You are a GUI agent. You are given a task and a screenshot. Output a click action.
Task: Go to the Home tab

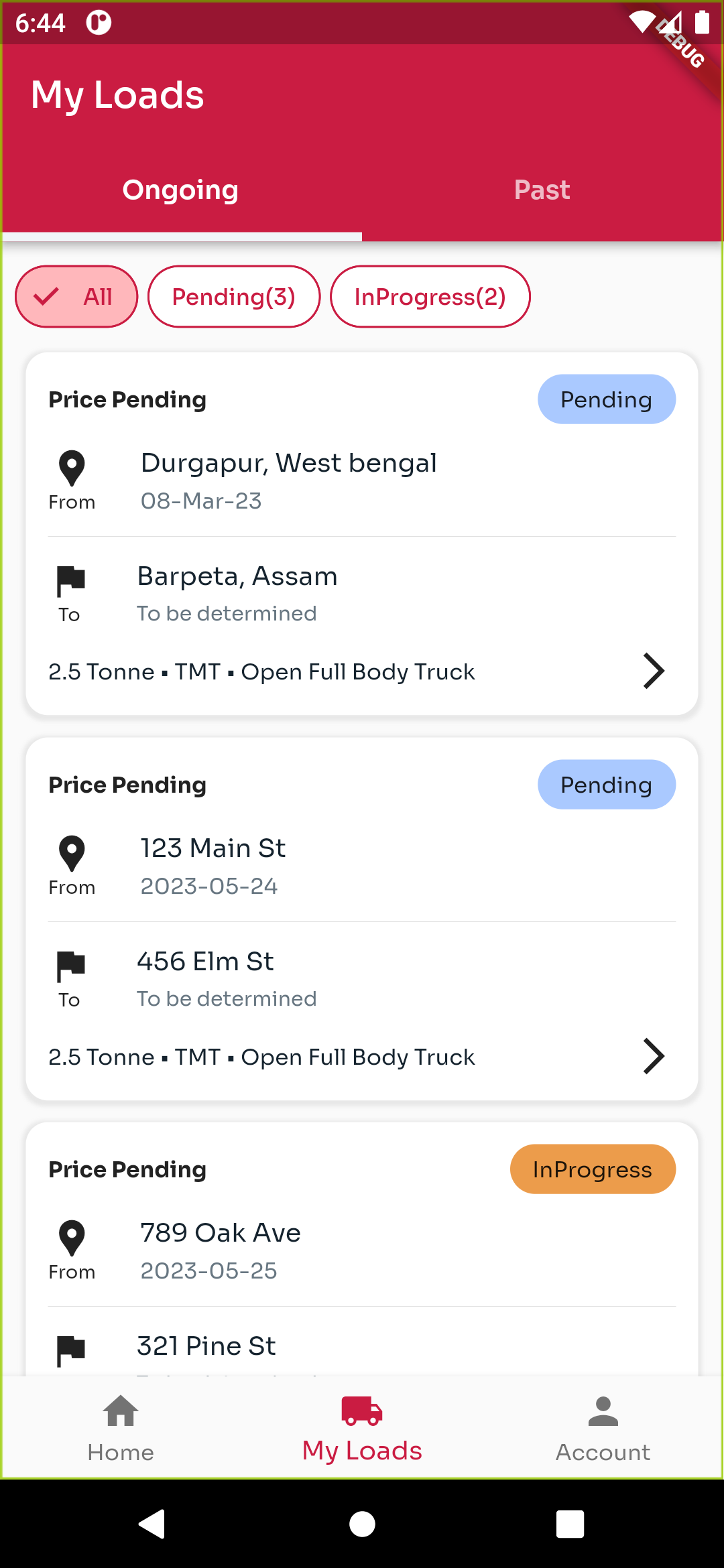point(121,1427)
